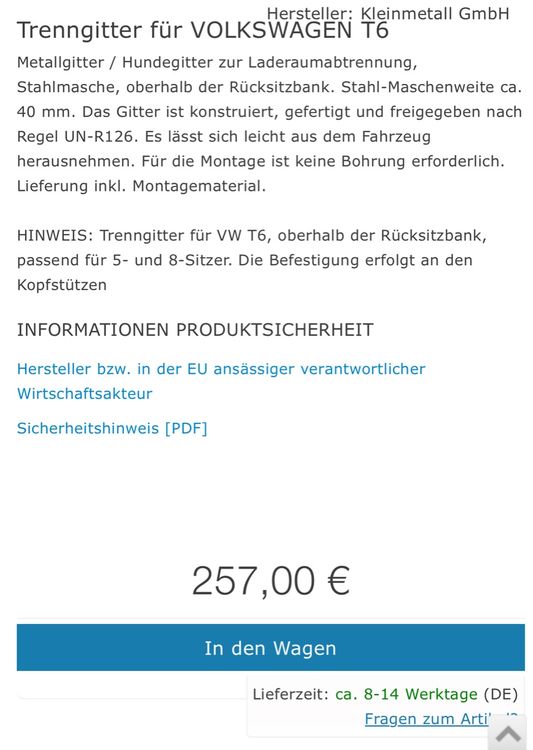
Task: Tap the scroll-to-top arrow button
Action: tap(508, 734)
